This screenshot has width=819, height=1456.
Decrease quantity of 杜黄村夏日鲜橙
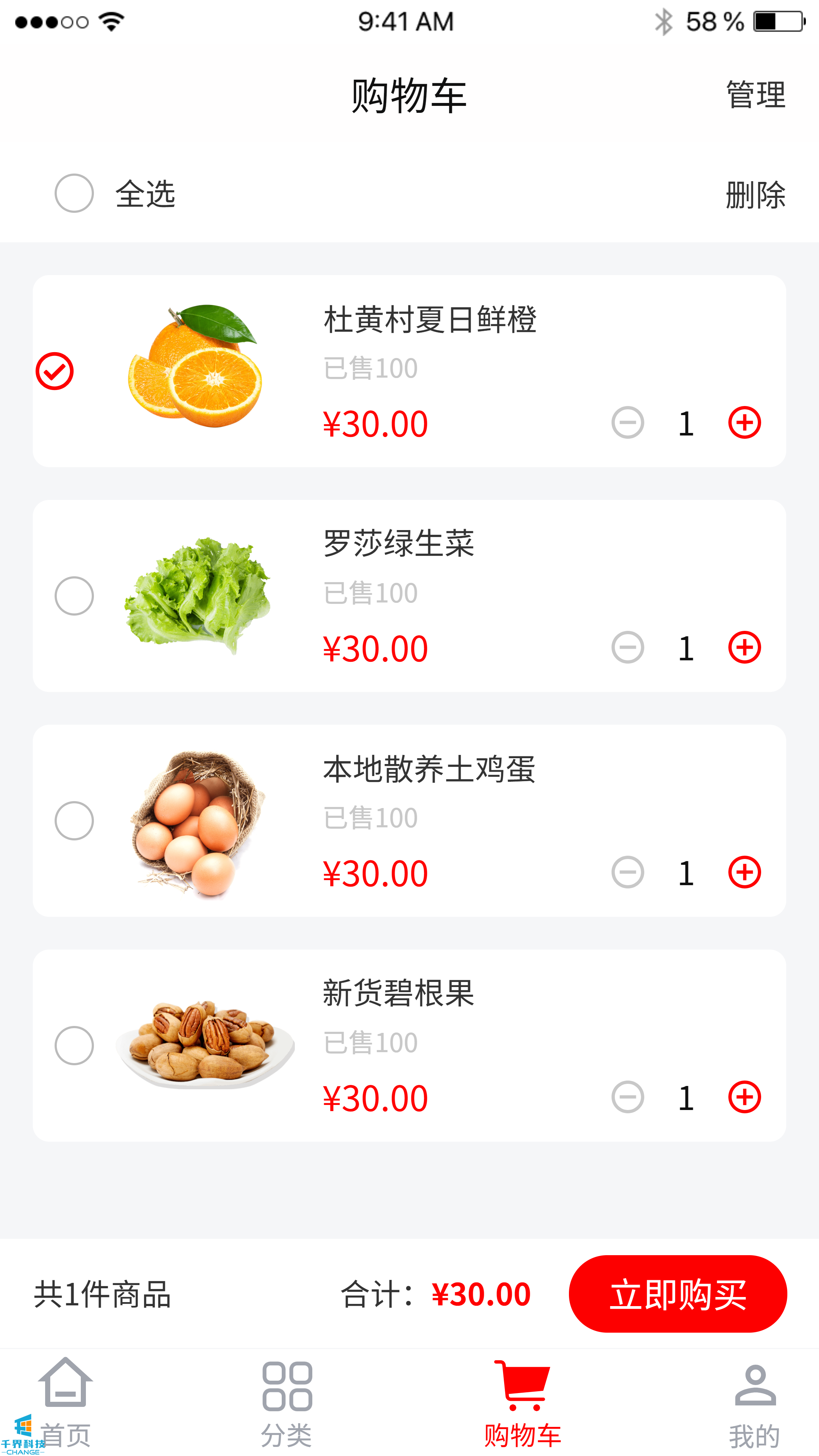[x=627, y=423]
